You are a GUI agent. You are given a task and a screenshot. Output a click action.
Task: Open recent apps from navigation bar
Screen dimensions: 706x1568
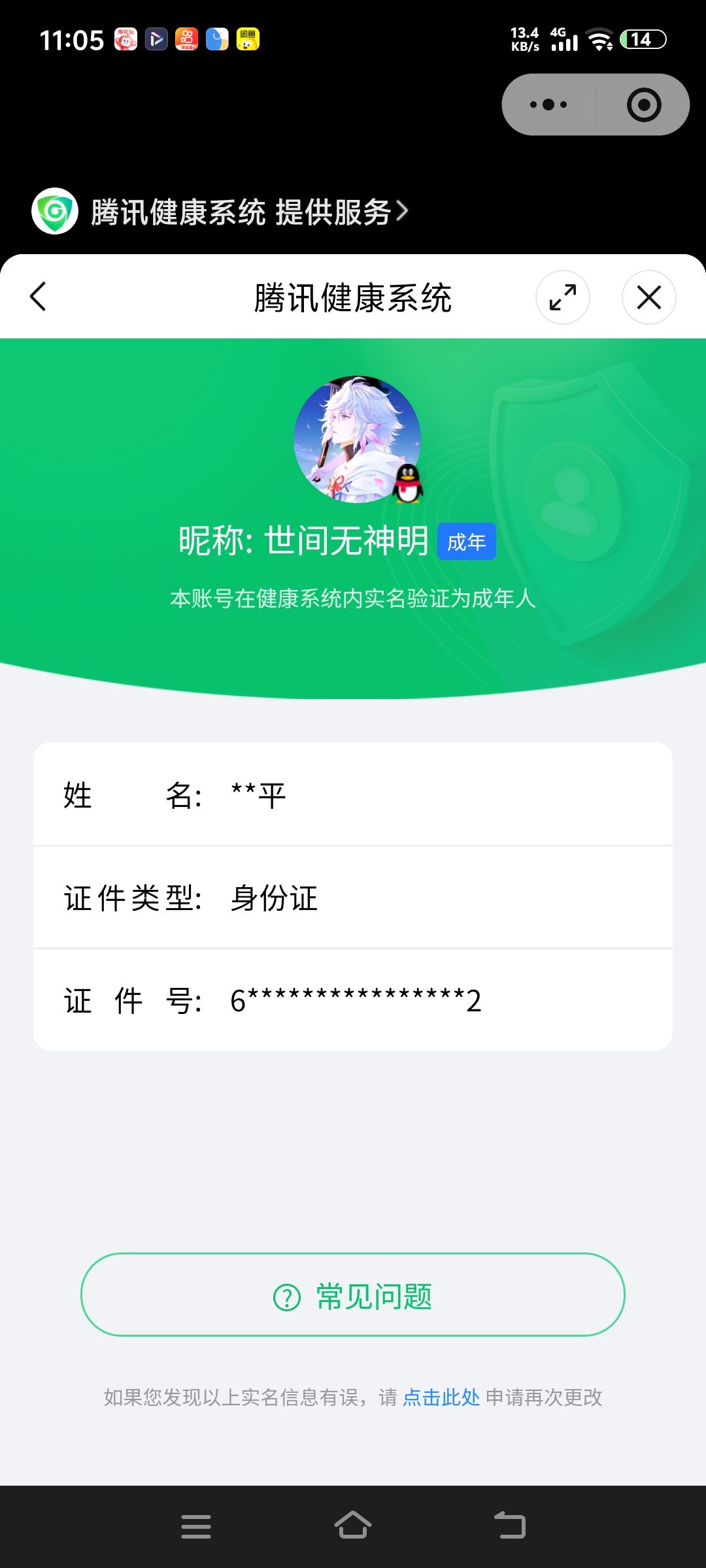(x=195, y=1526)
